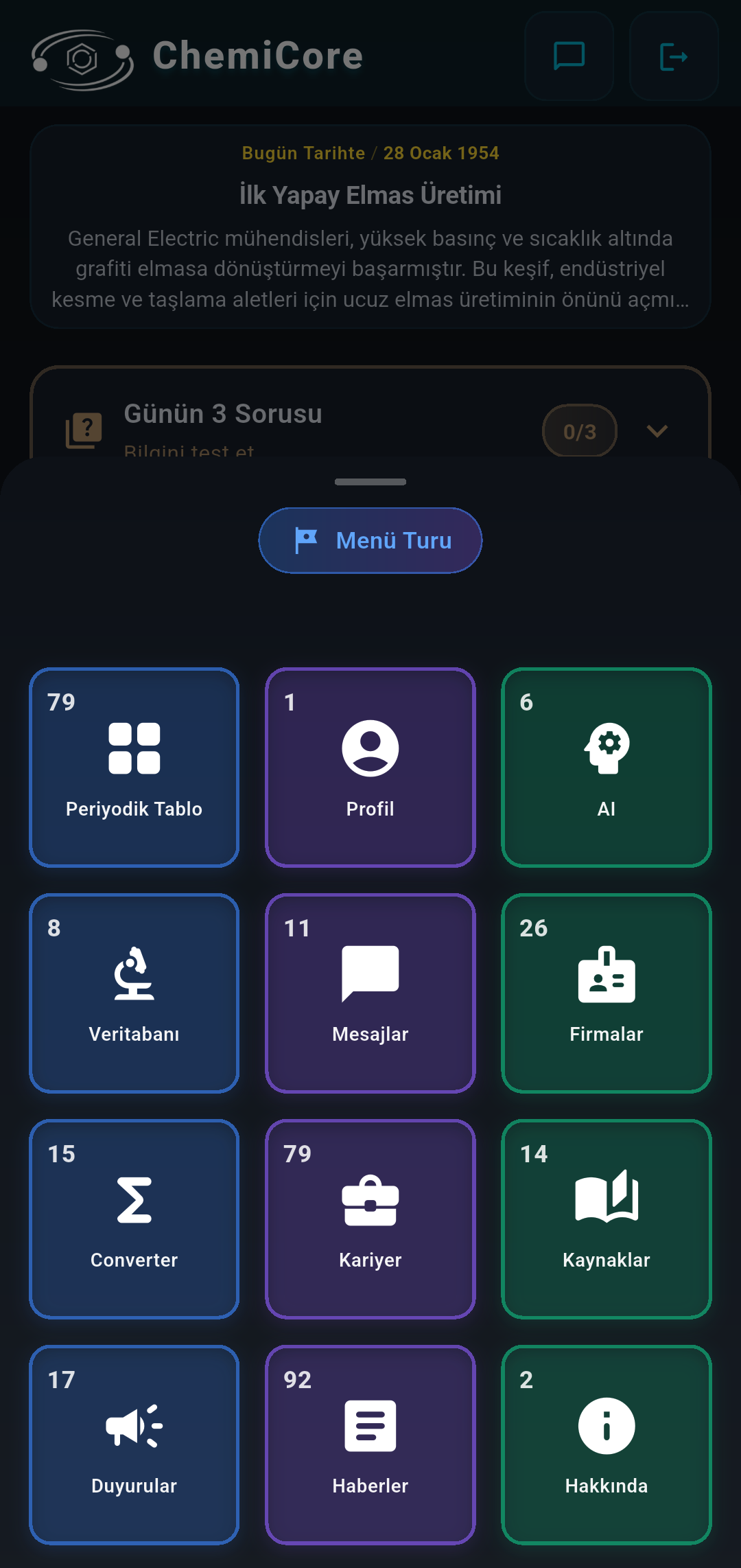This screenshot has width=741, height=1568.
Task: Check Duyurular announcements
Action: tap(134, 1444)
